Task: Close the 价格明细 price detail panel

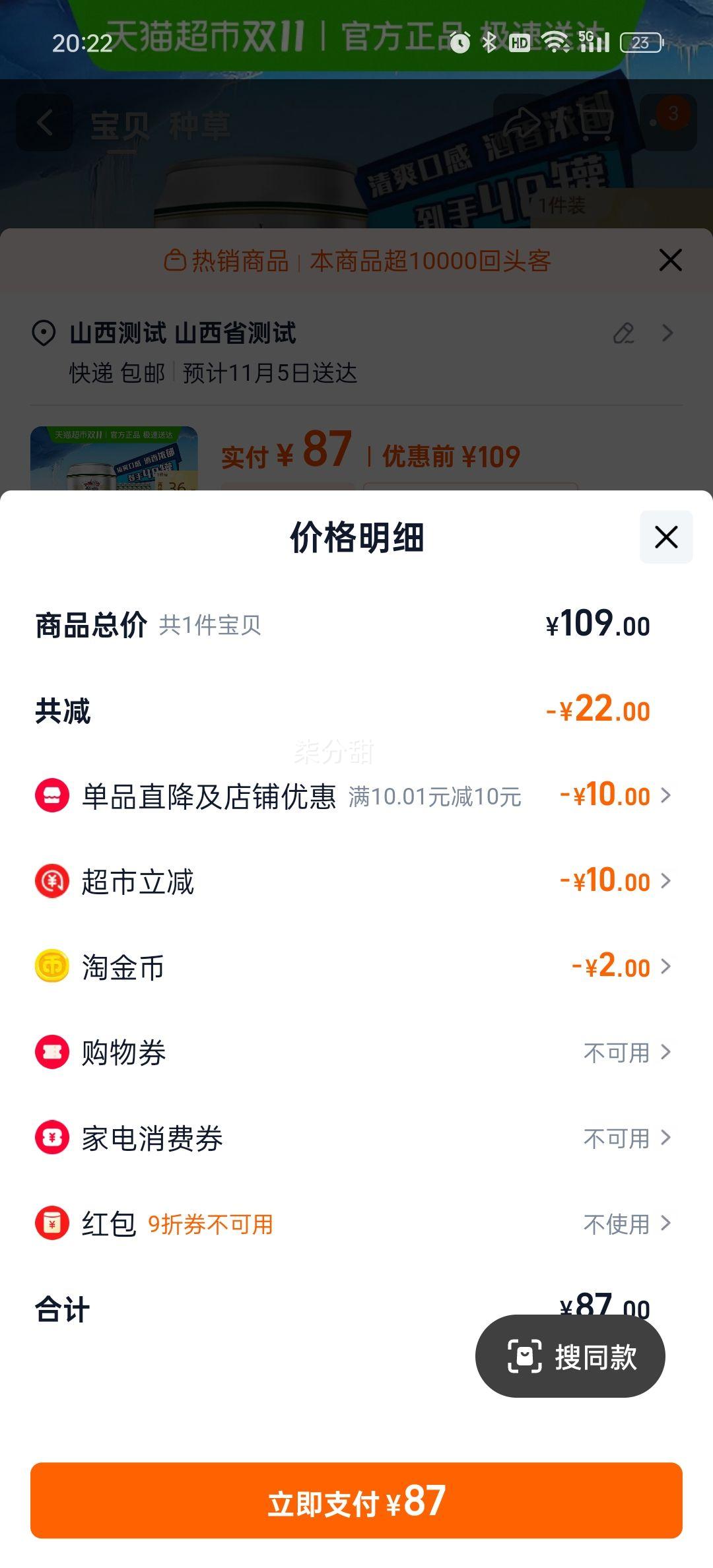Action: click(x=665, y=537)
